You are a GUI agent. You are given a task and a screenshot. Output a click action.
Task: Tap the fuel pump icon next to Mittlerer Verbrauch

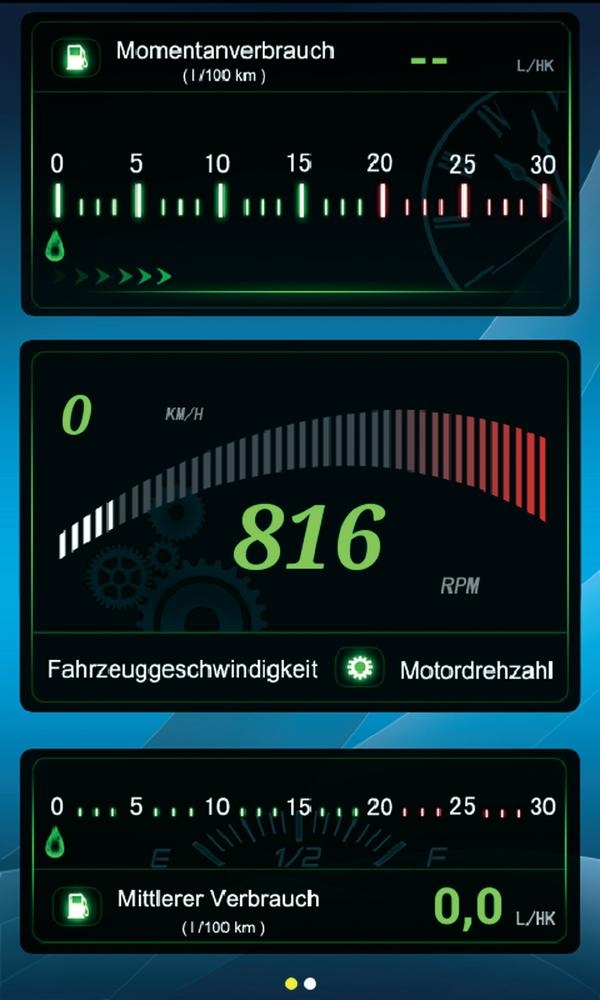coord(76,906)
